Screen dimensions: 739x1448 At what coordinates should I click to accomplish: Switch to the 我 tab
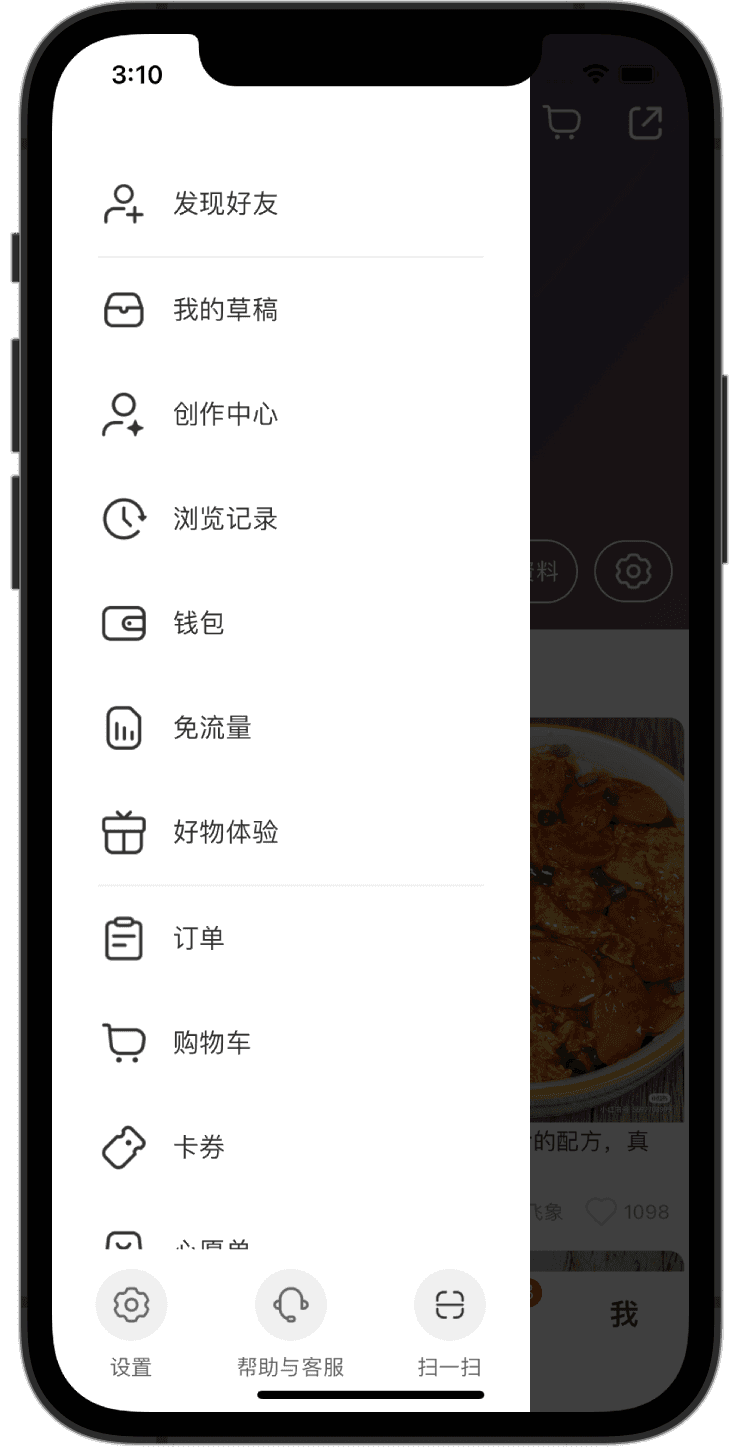tap(624, 1314)
